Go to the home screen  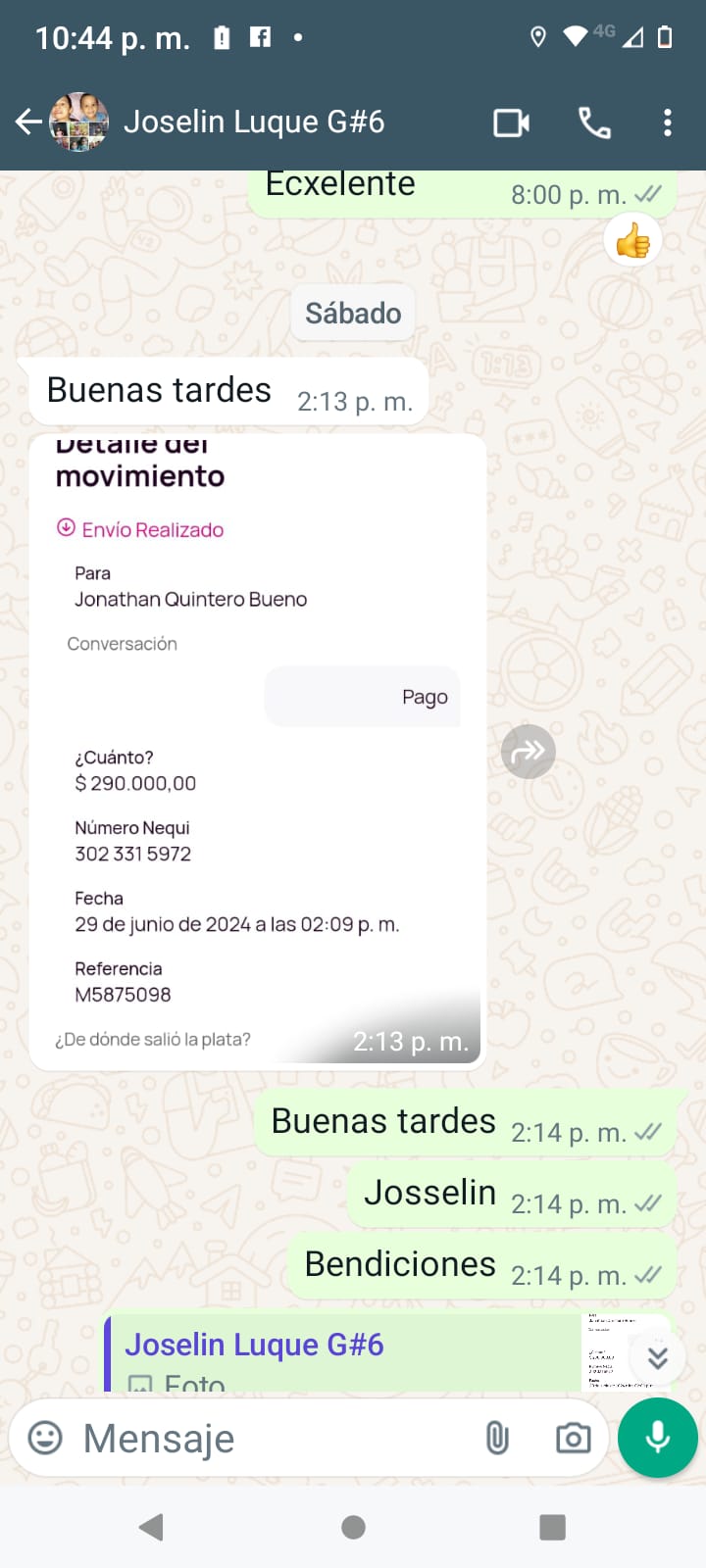tap(353, 1527)
